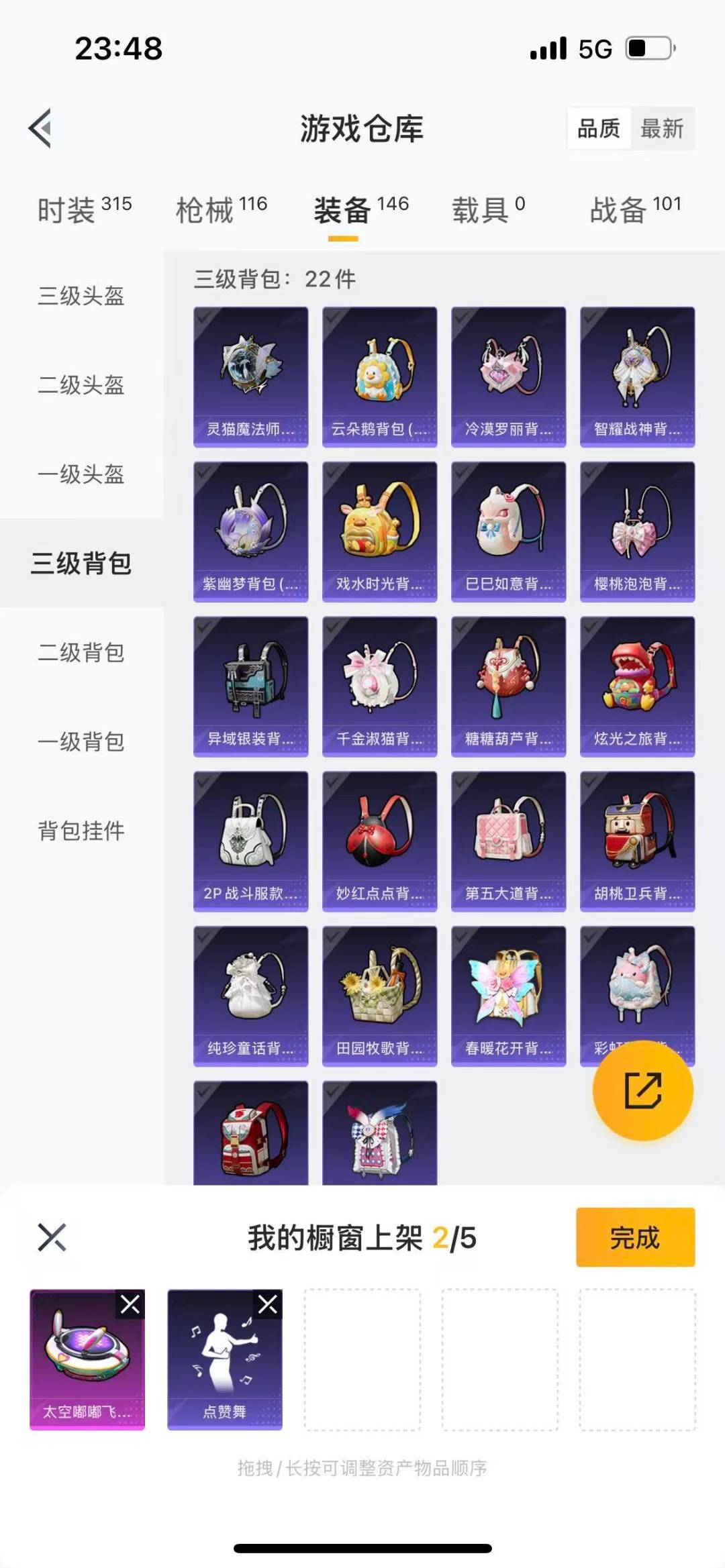The width and height of the screenshot is (725, 1568).
Task: Switch to the 一级头盔 category
Action: 81,476
